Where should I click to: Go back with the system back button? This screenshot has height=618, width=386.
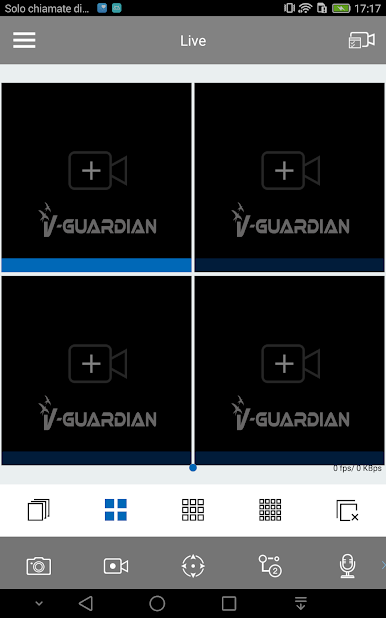[86, 603]
